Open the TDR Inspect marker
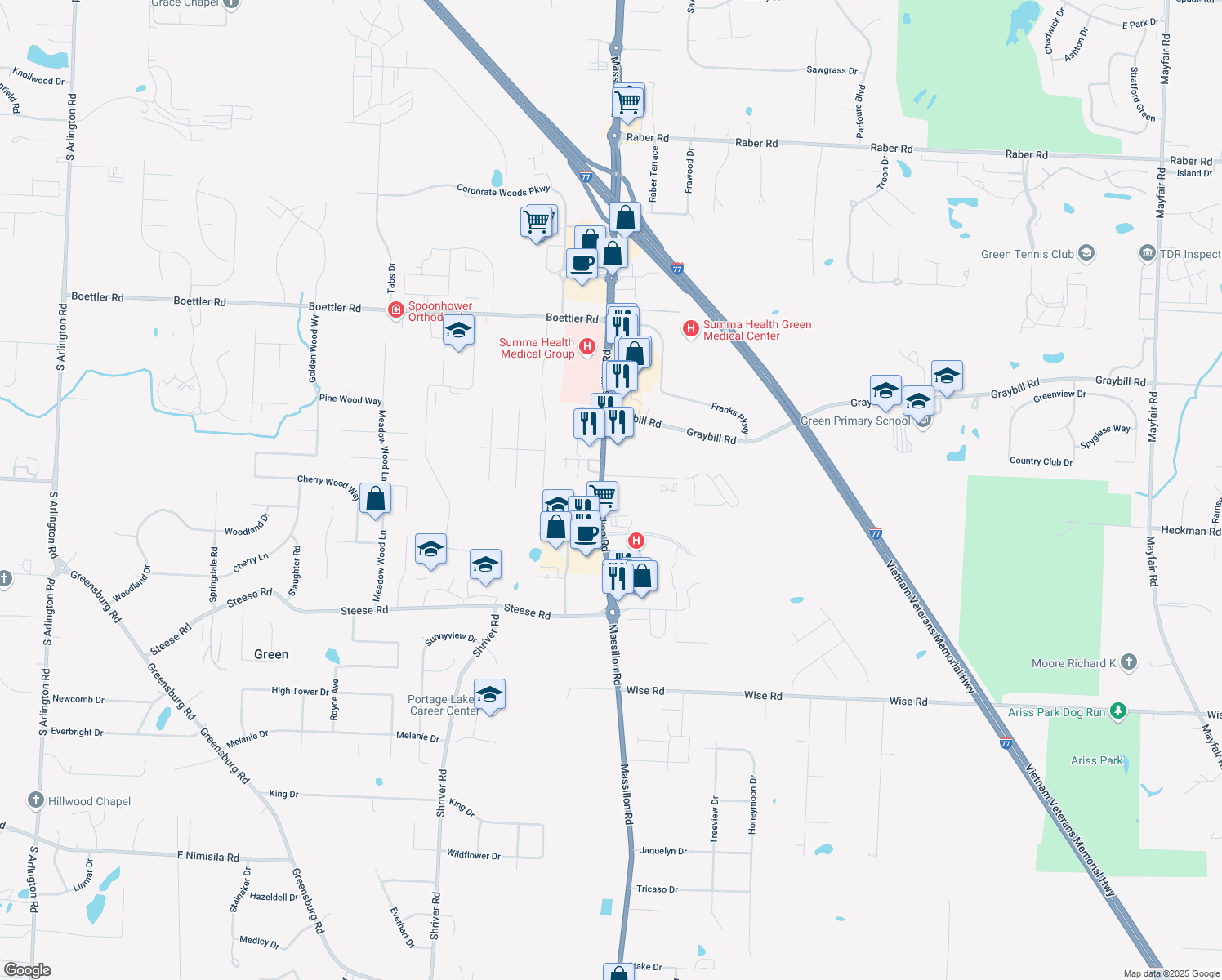Image resolution: width=1222 pixels, height=980 pixels. point(1147,253)
